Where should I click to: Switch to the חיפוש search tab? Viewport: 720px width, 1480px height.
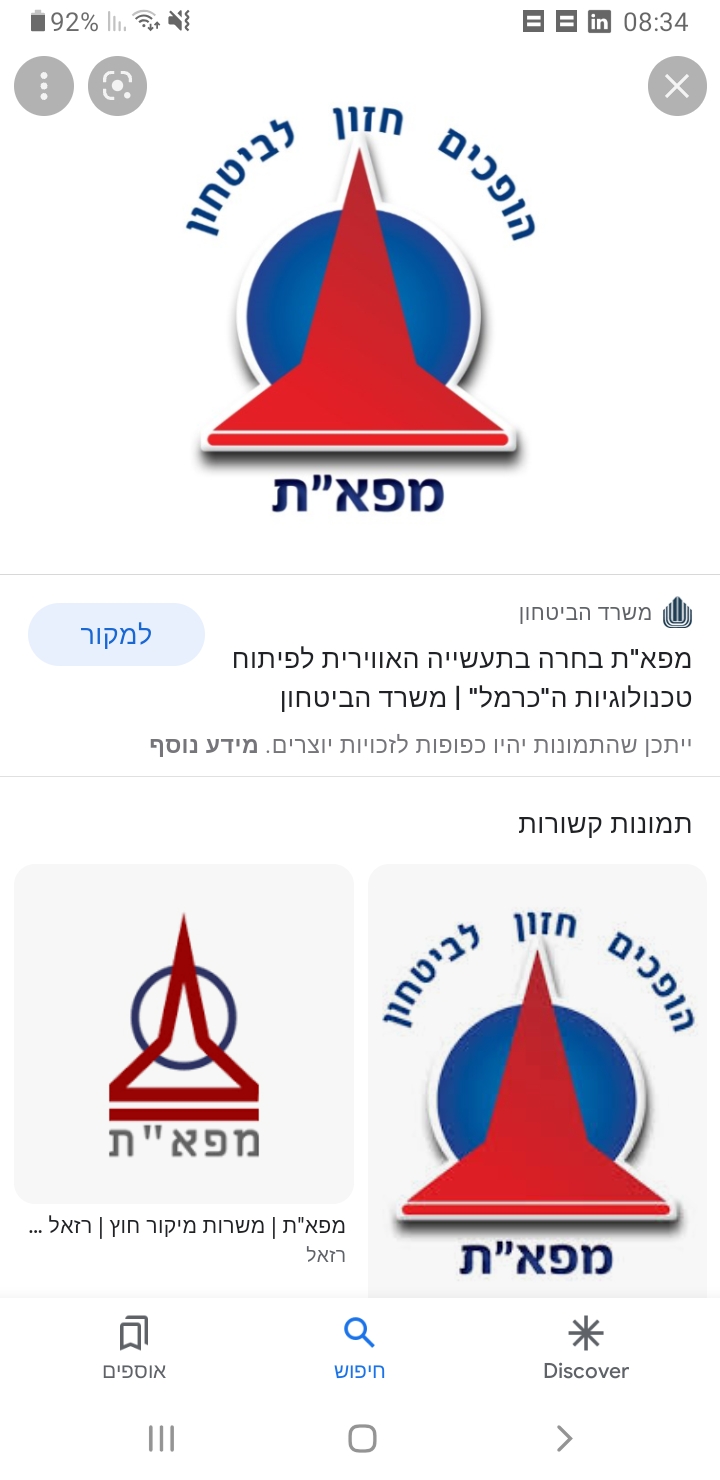click(x=359, y=1348)
